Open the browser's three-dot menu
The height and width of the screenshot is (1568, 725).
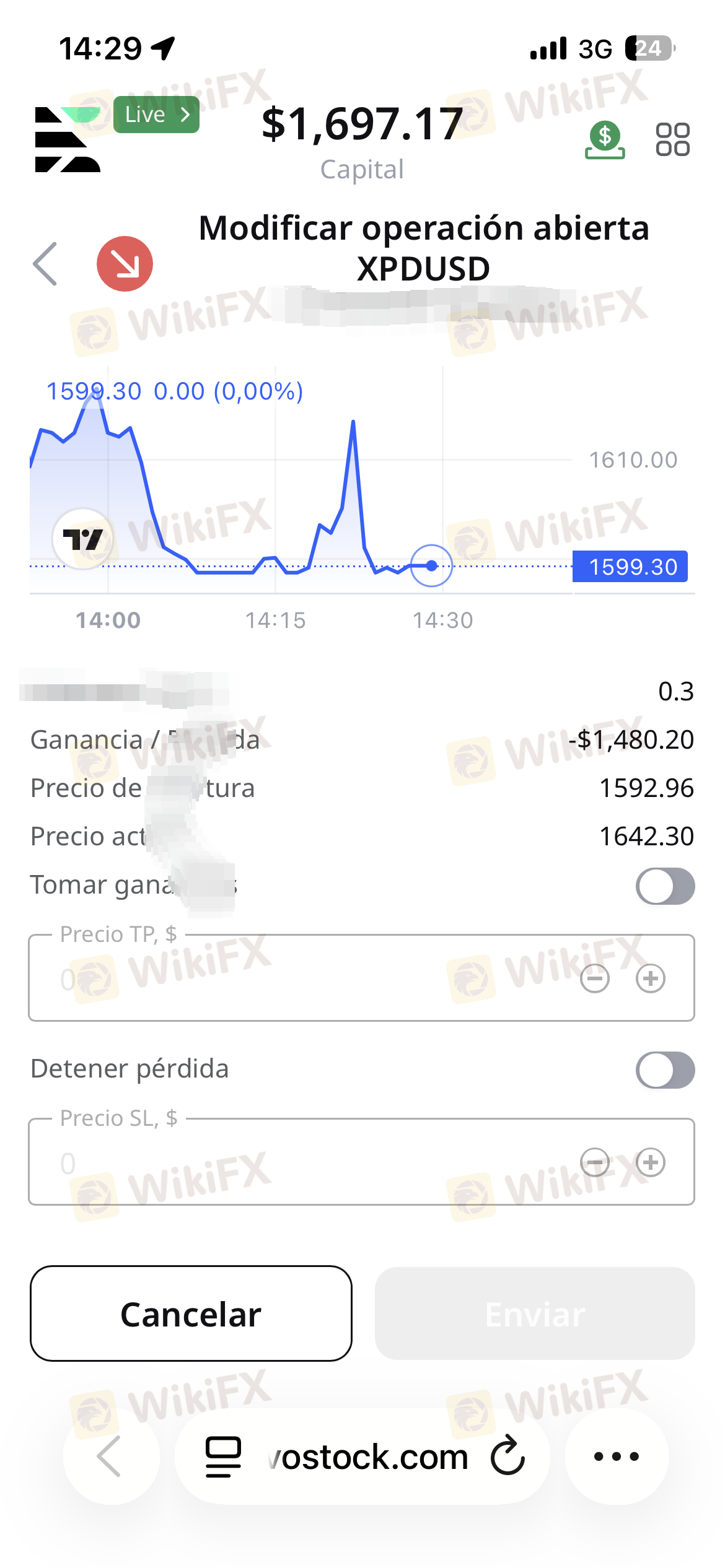[616, 1456]
